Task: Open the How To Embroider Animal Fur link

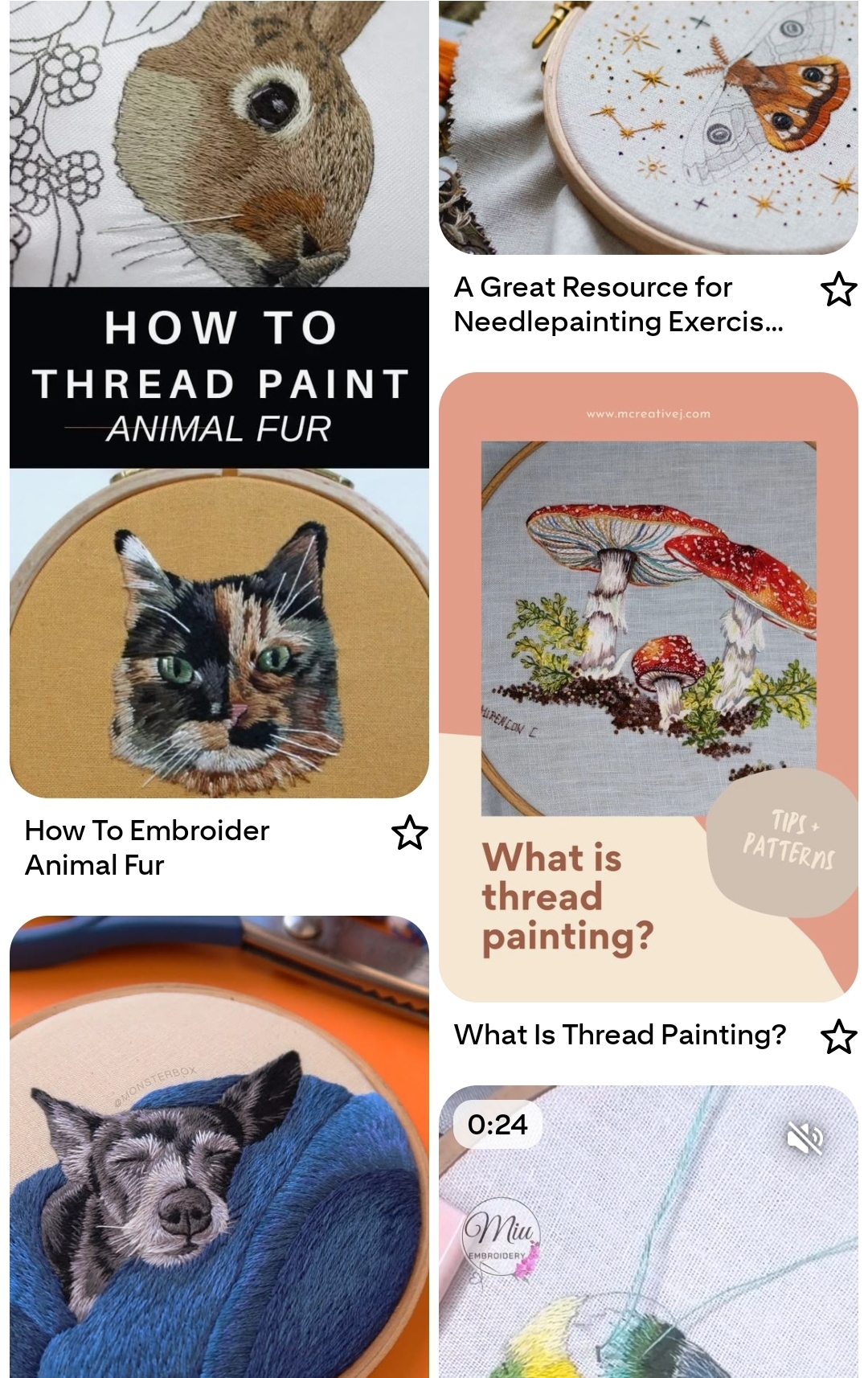Action: coord(147,848)
